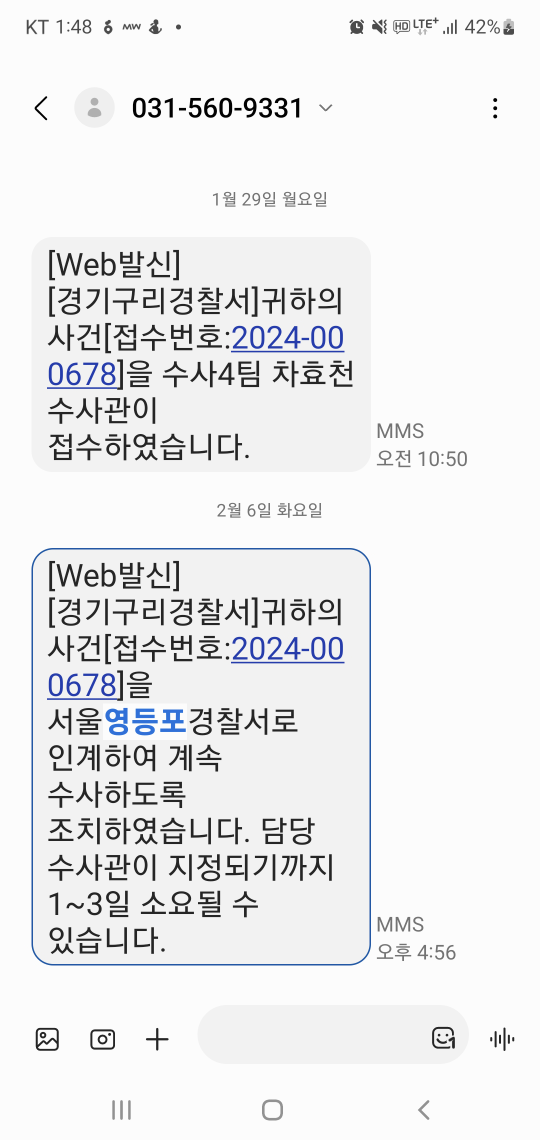The image size is (540, 1140).
Task: Go to the home screen
Action: coord(272,1109)
